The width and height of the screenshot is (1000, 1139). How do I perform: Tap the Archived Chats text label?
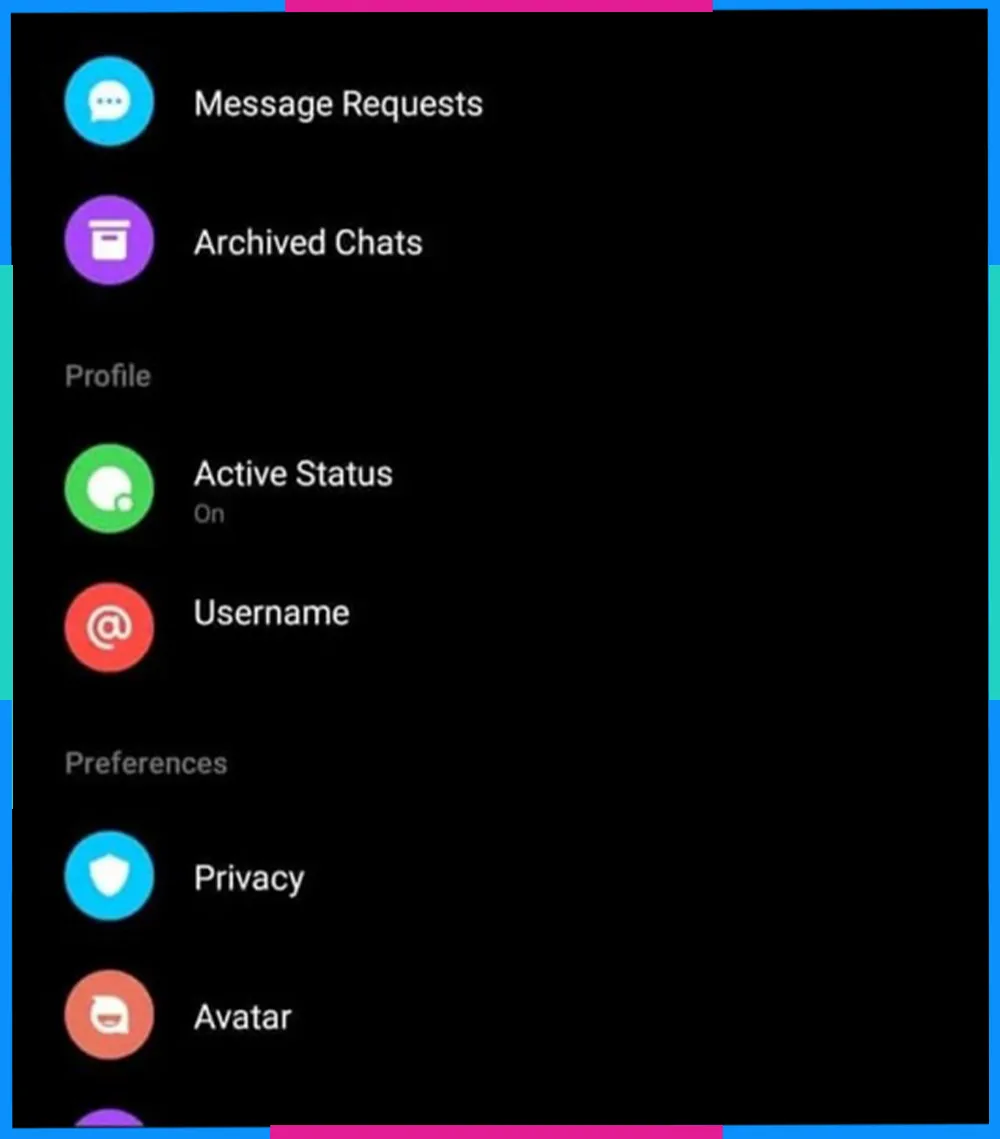[x=307, y=242]
